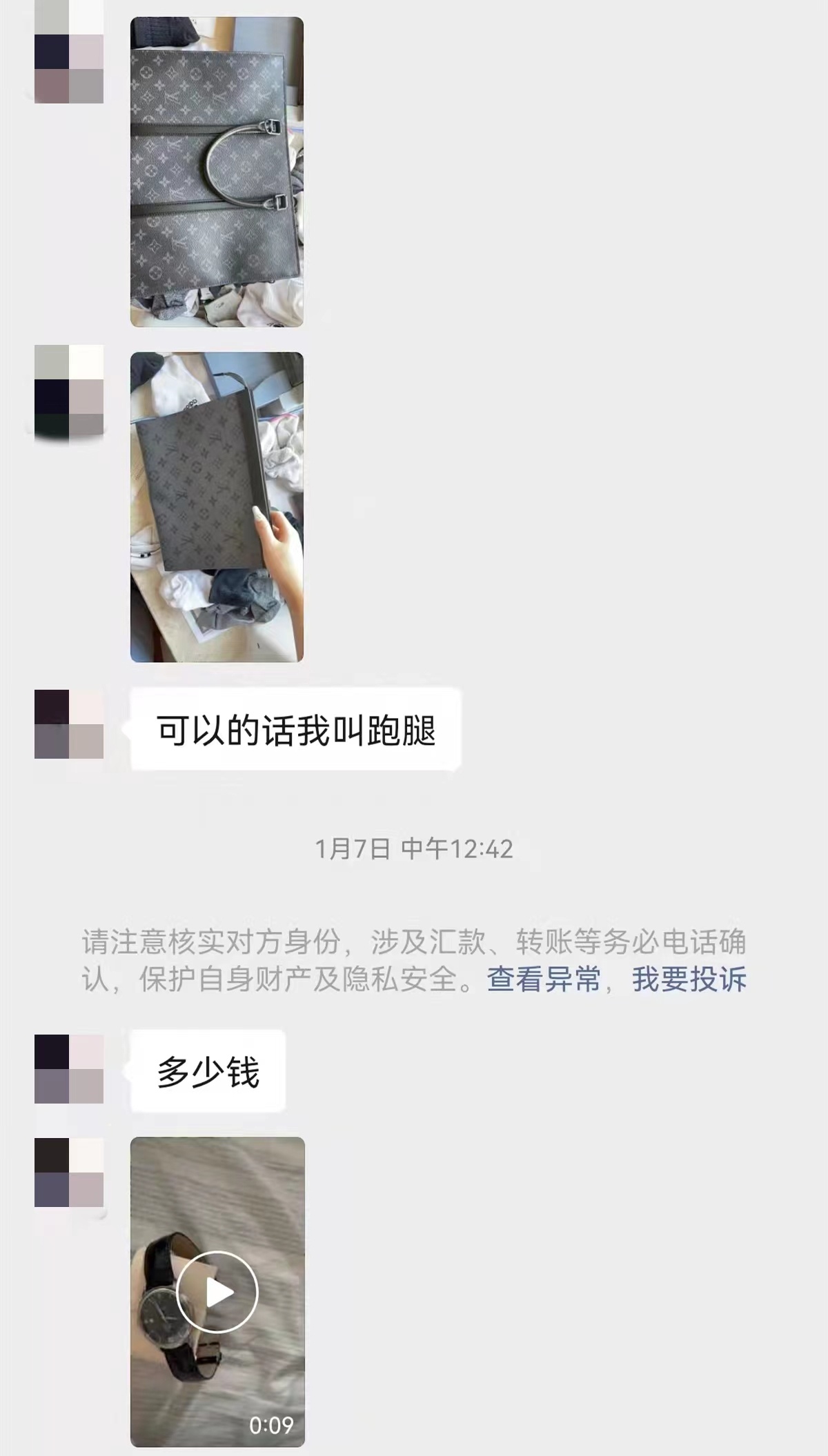Viewport: 828px width, 1456px height.
Task: Open the handbag photo with handles
Action: pyautogui.click(x=217, y=172)
